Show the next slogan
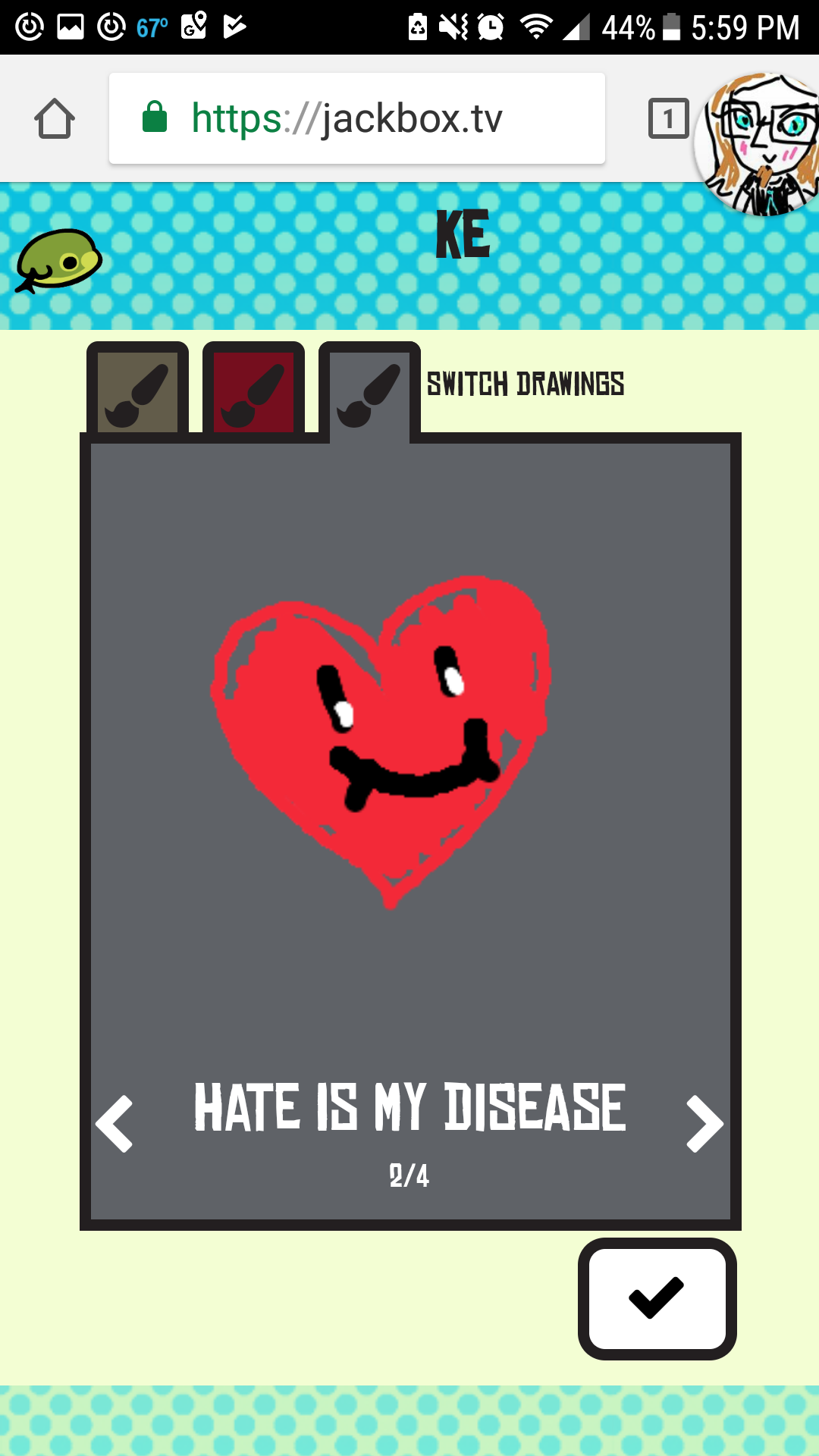The image size is (819, 1456). point(704,1124)
